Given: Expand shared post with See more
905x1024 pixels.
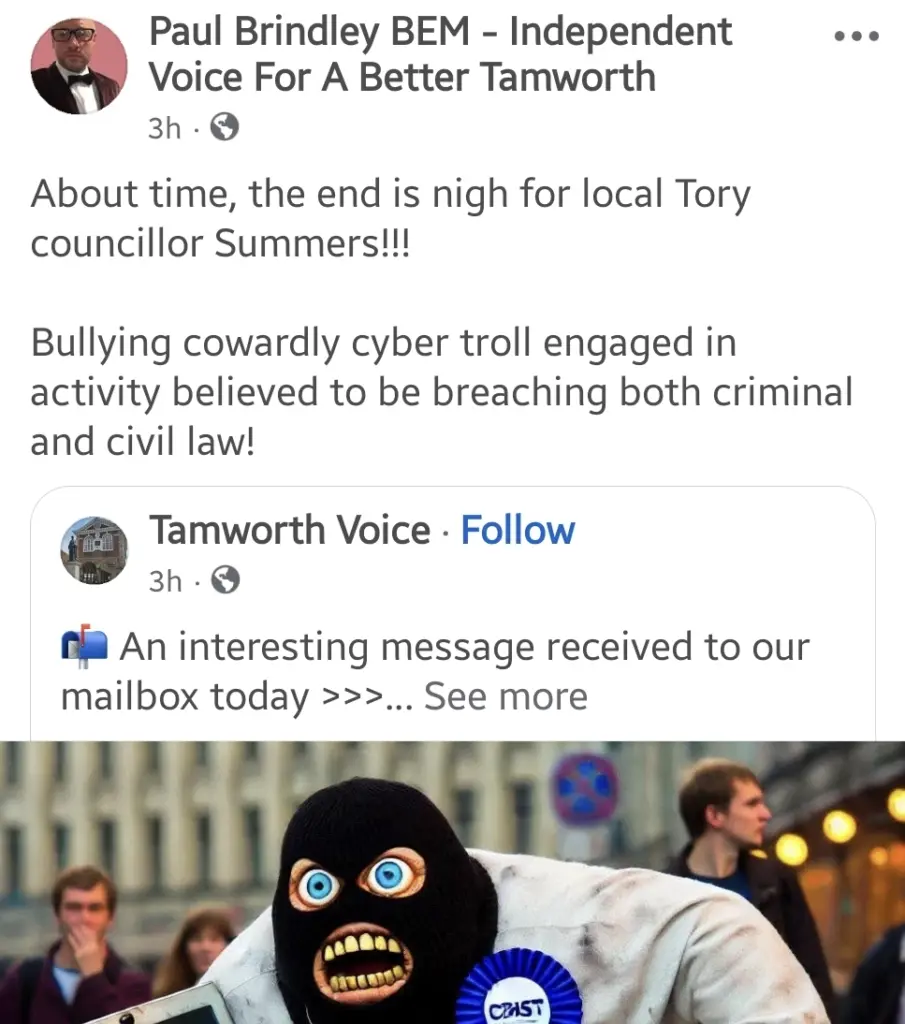Looking at the screenshot, I should point(505,697).
